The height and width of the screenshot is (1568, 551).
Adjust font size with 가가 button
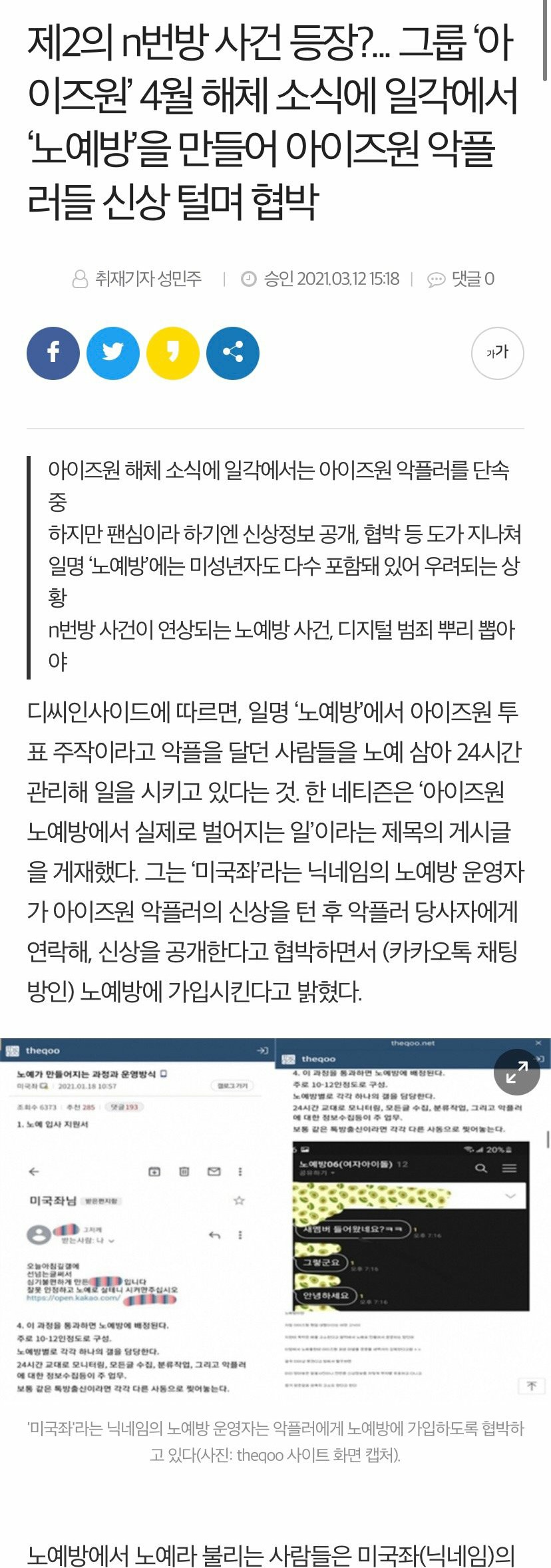tap(497, 353)
